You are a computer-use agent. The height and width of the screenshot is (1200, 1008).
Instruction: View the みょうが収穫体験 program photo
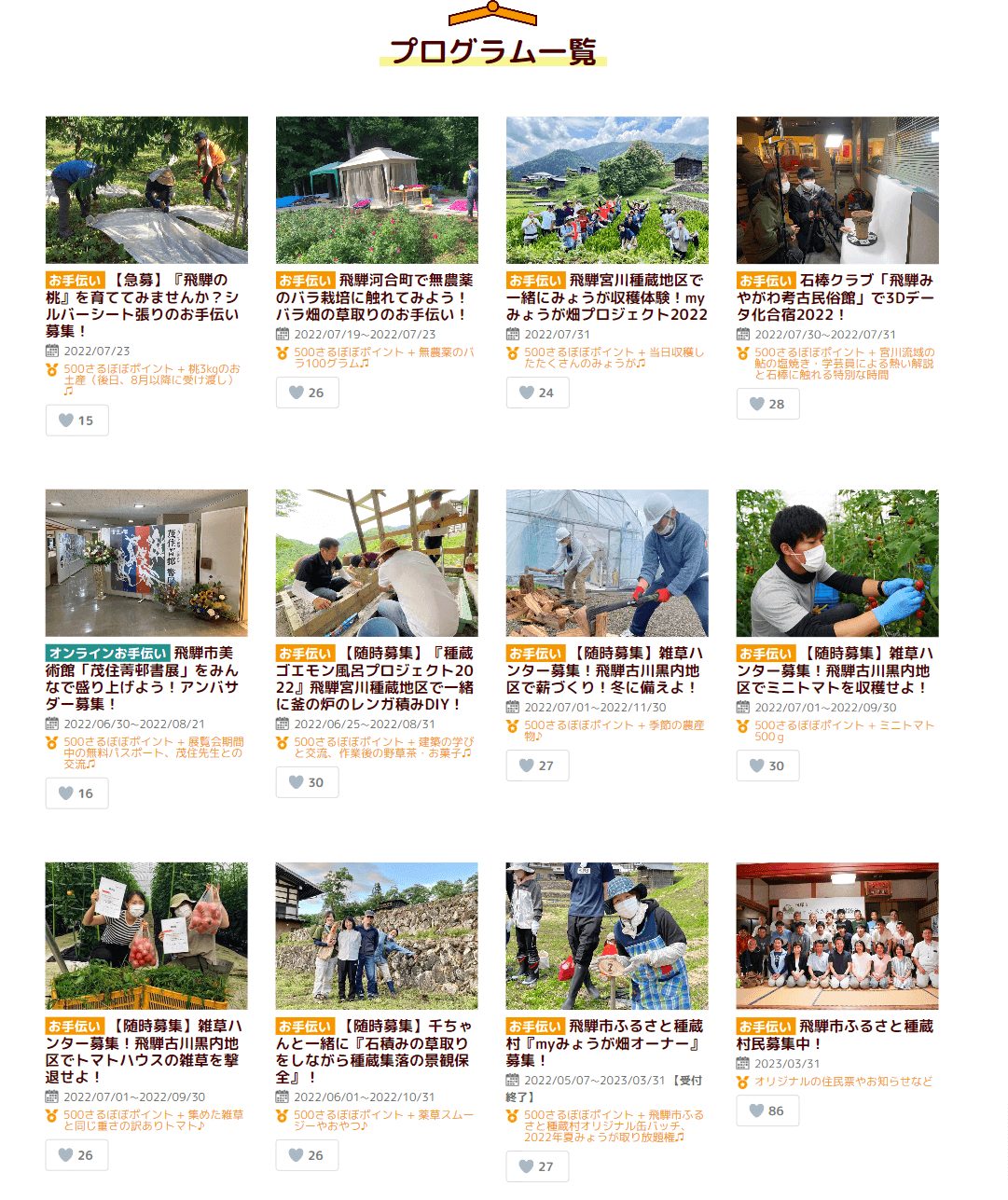[x=607, y=190]
